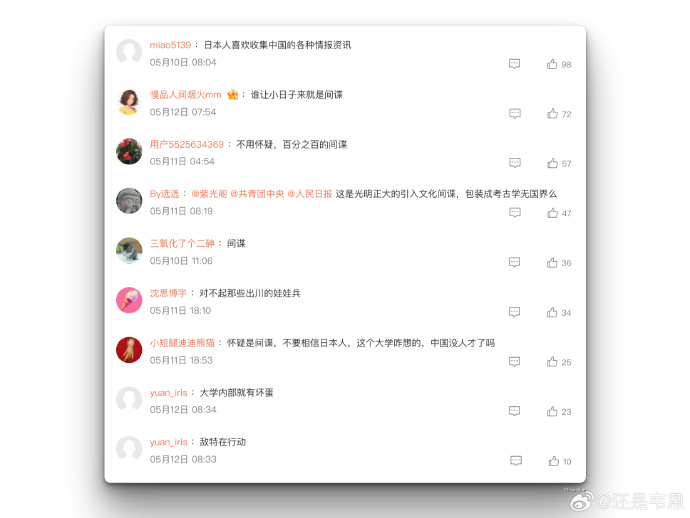Like the comment by 慢品人间烟火mm

tap(552, 114)
